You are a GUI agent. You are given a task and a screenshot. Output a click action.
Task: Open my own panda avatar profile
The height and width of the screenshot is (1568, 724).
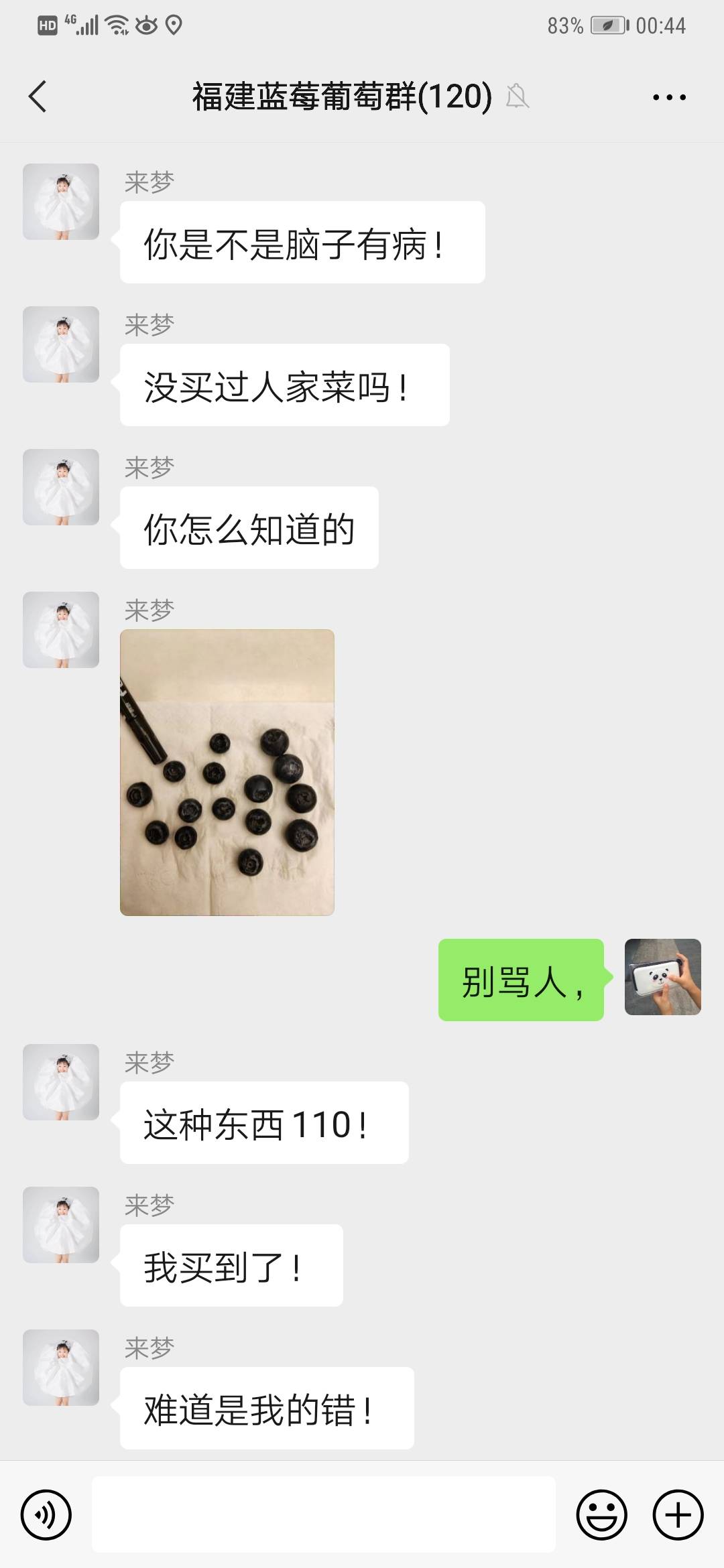point(663,977)
